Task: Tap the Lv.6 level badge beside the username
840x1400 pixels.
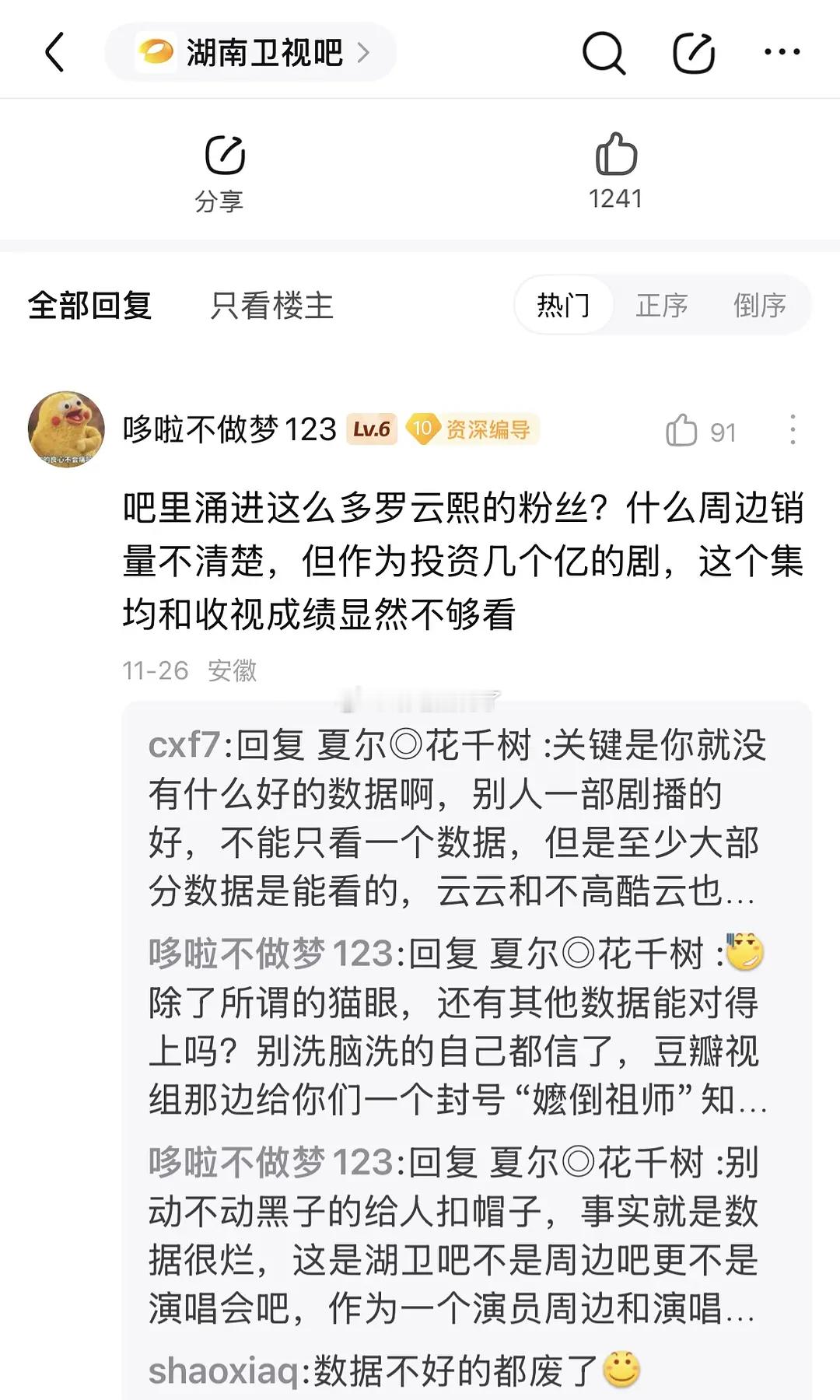Action: (x=373, y=428)
